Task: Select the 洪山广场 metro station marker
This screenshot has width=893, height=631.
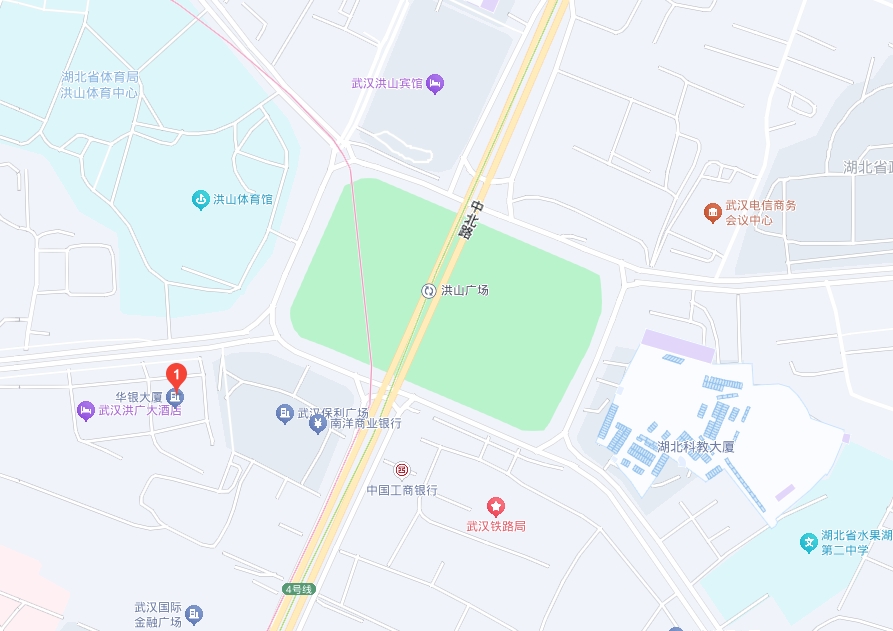Action: [429, 290]
